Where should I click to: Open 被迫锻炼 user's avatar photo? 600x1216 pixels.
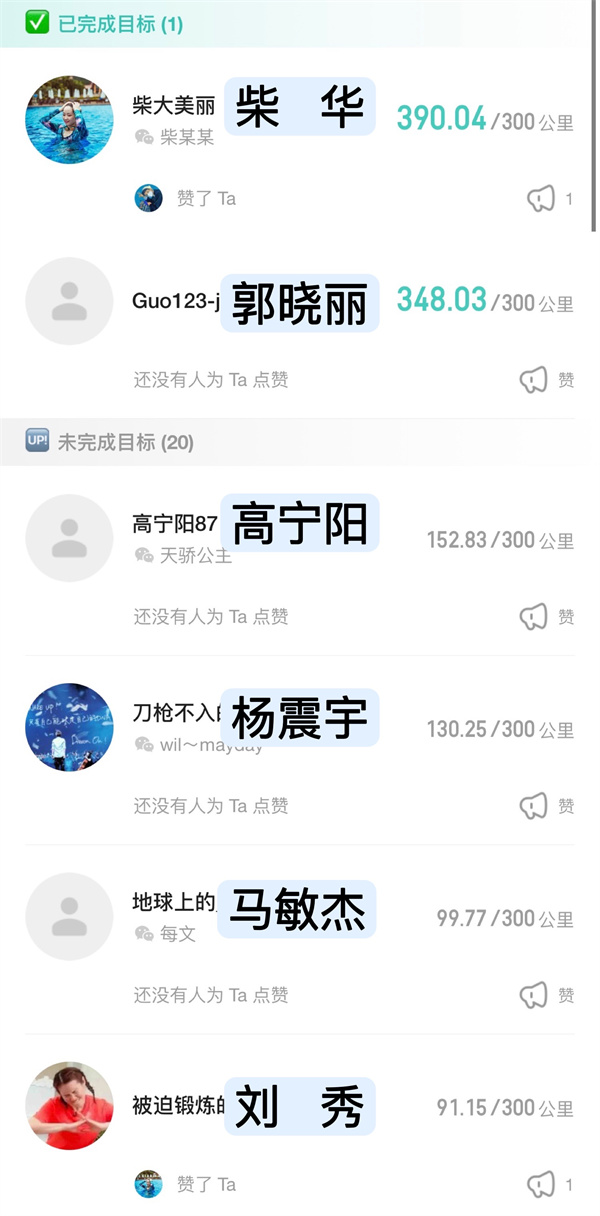69,1105
